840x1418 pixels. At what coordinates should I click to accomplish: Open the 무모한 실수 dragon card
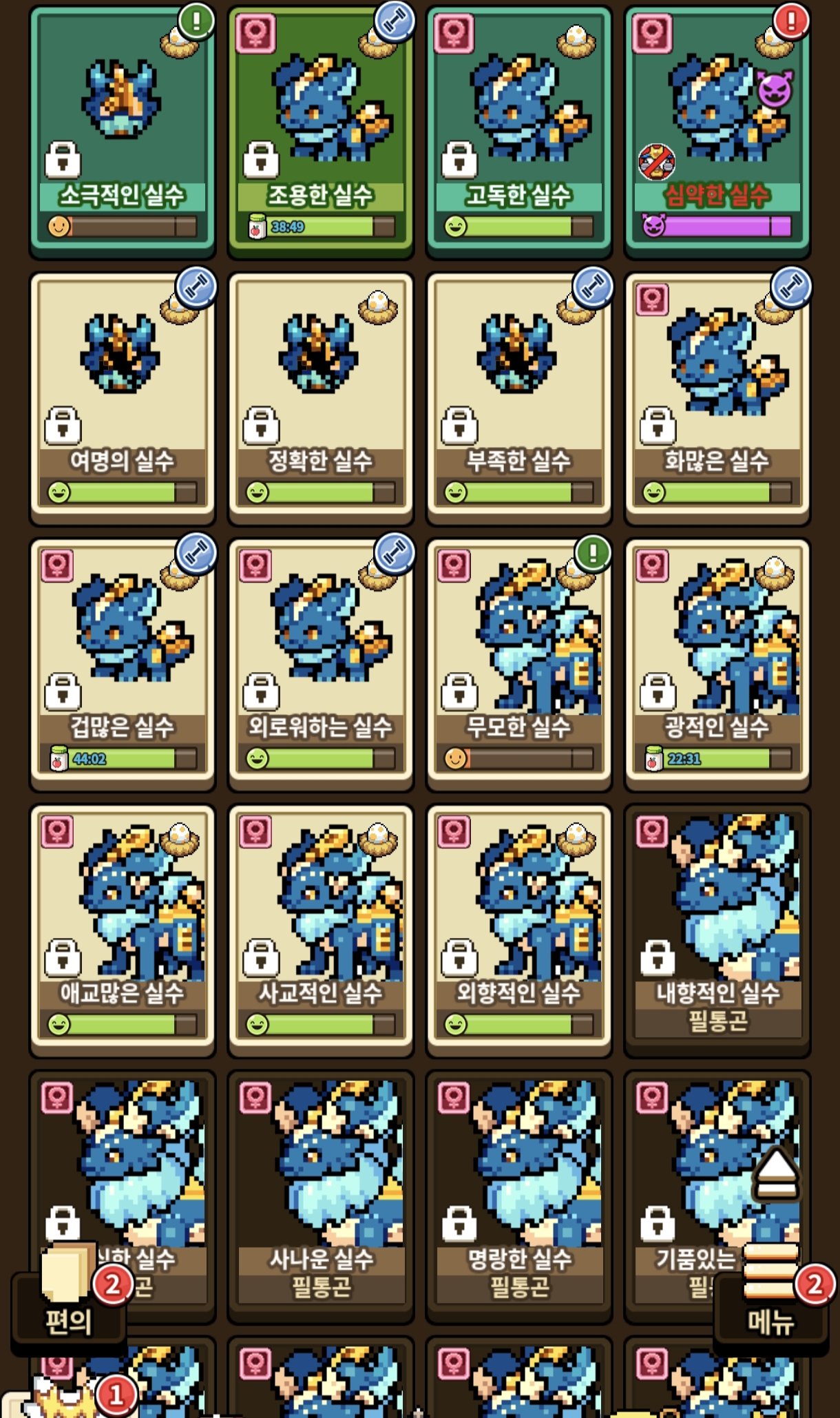tap(518, 661)
